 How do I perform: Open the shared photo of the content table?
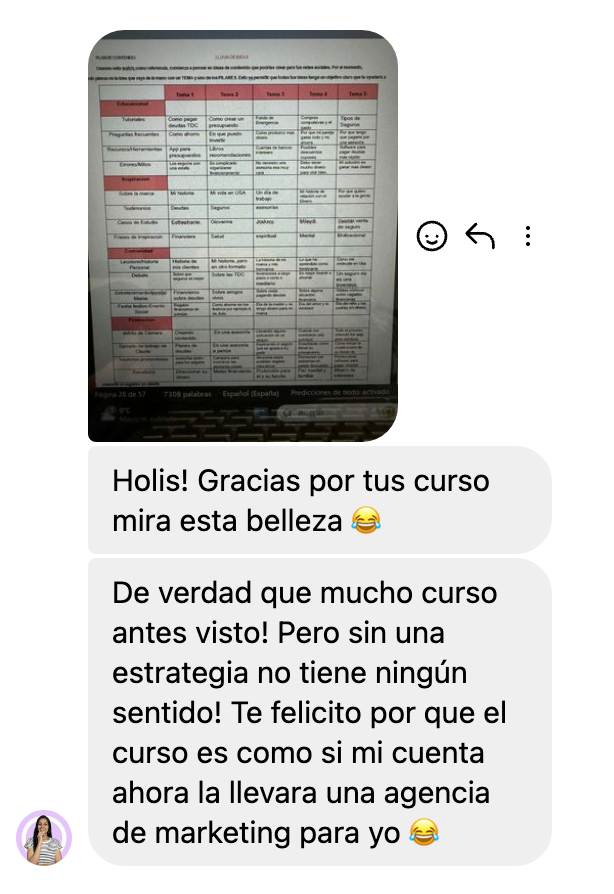(243, 236)
